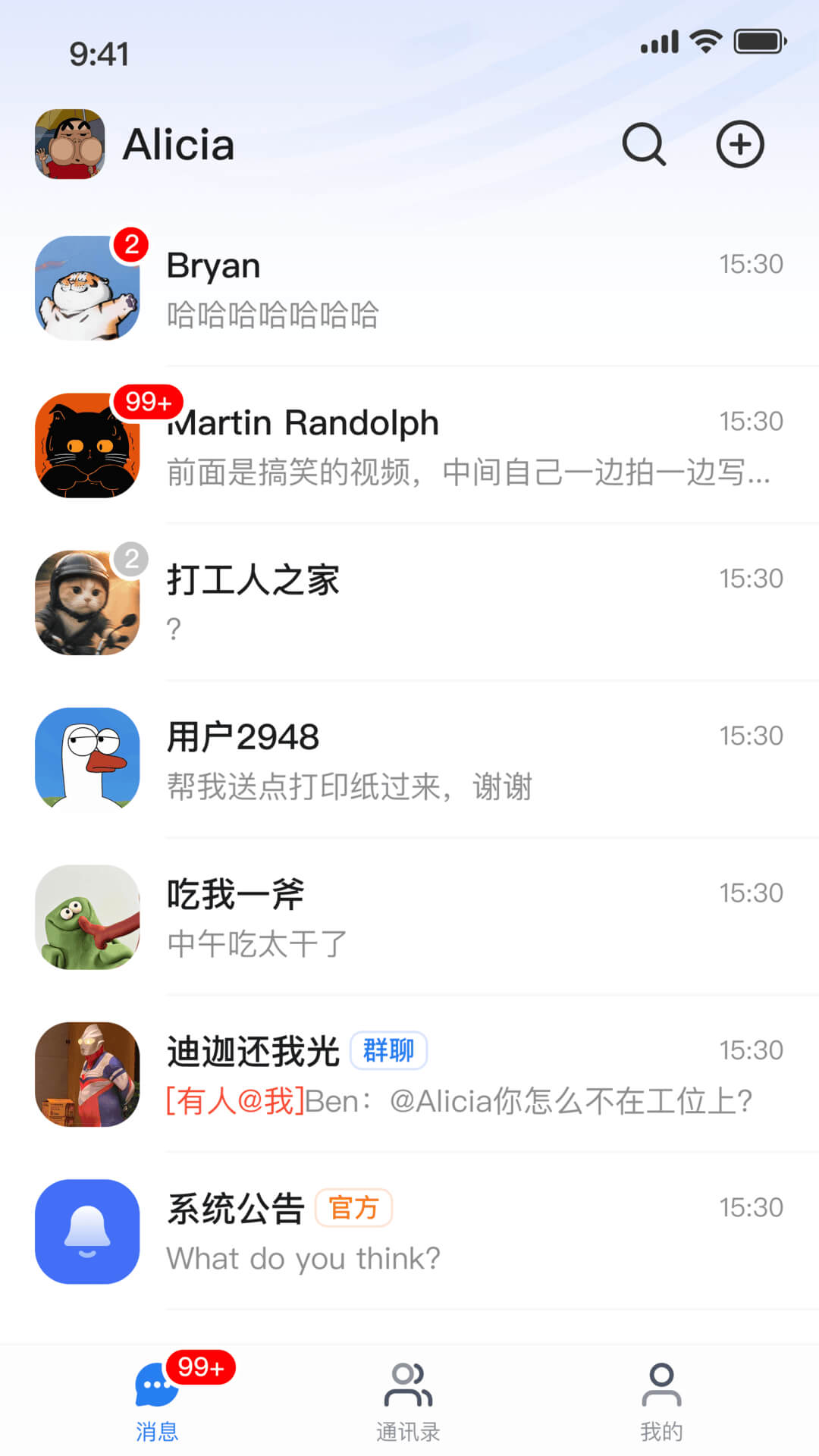Tap the 用户2948 goose avatar
Image resolution: width=819 pixels, height=1456 pixels.
pos(87,760)
